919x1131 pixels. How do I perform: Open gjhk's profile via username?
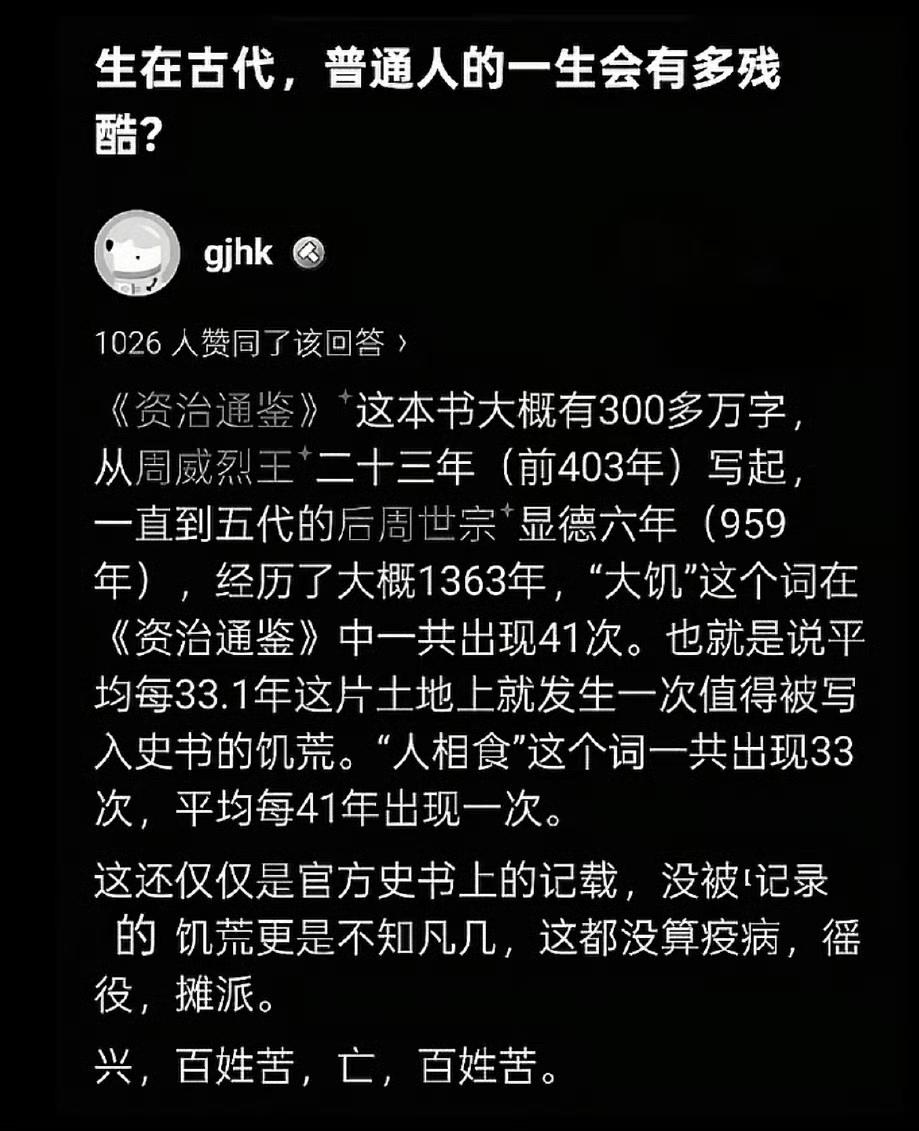(239, 253)
